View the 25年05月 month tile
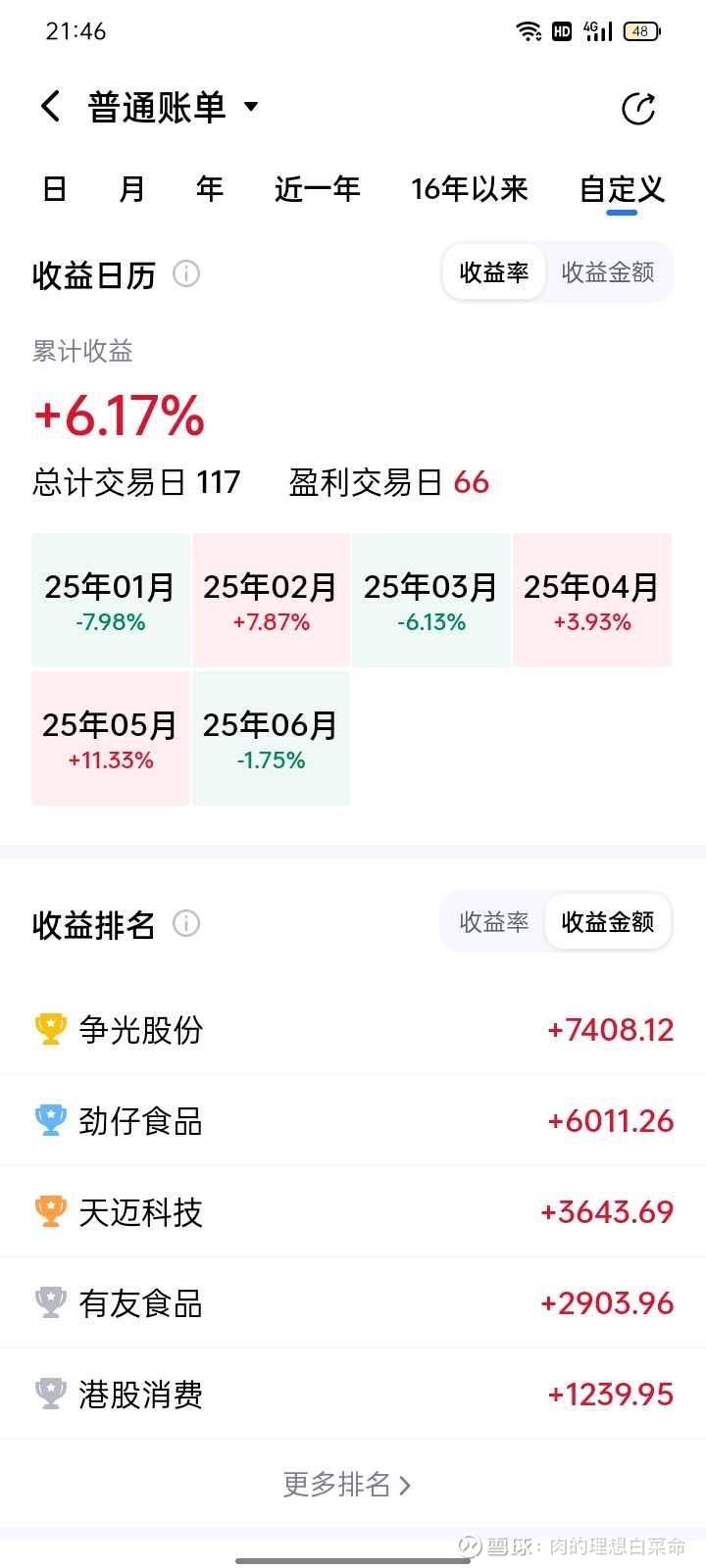Viewport: 706px width, 1568px height. tap(111, 738)
